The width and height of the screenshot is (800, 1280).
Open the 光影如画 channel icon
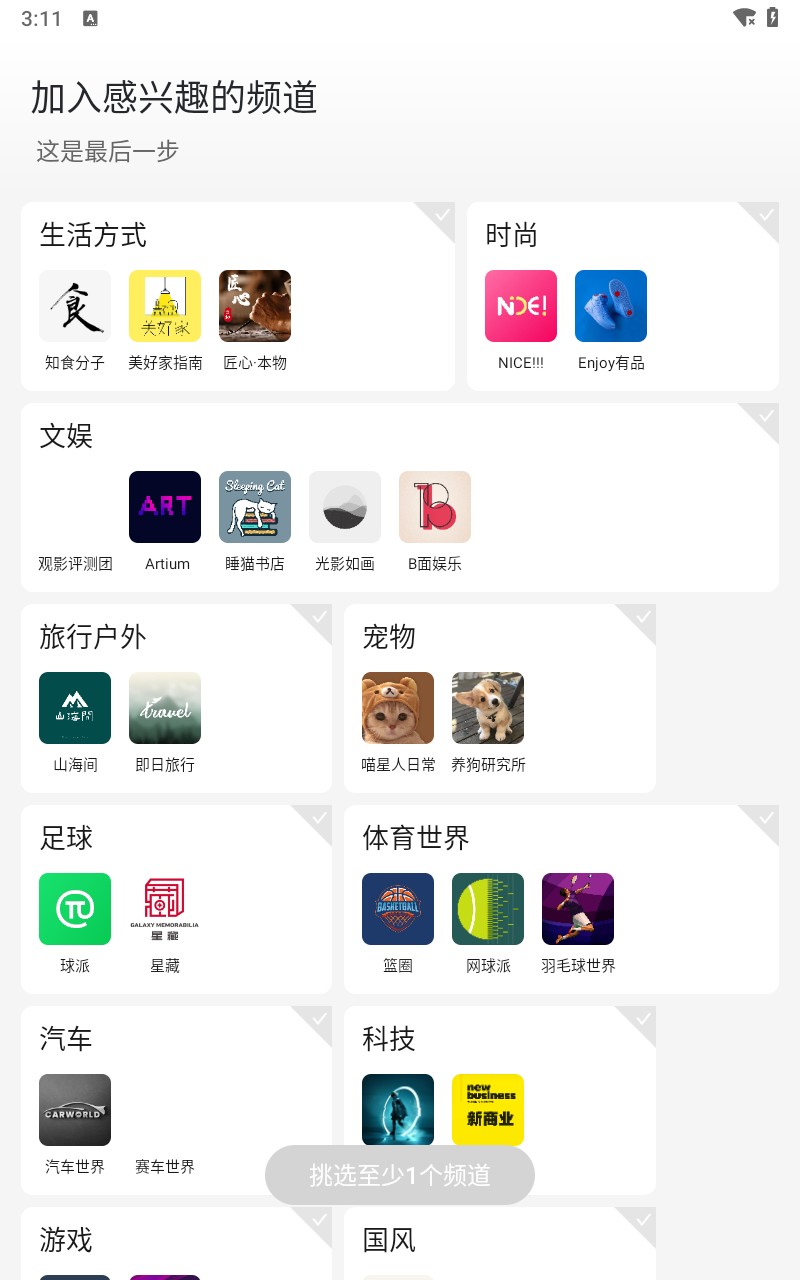click(x=345, y=507)
